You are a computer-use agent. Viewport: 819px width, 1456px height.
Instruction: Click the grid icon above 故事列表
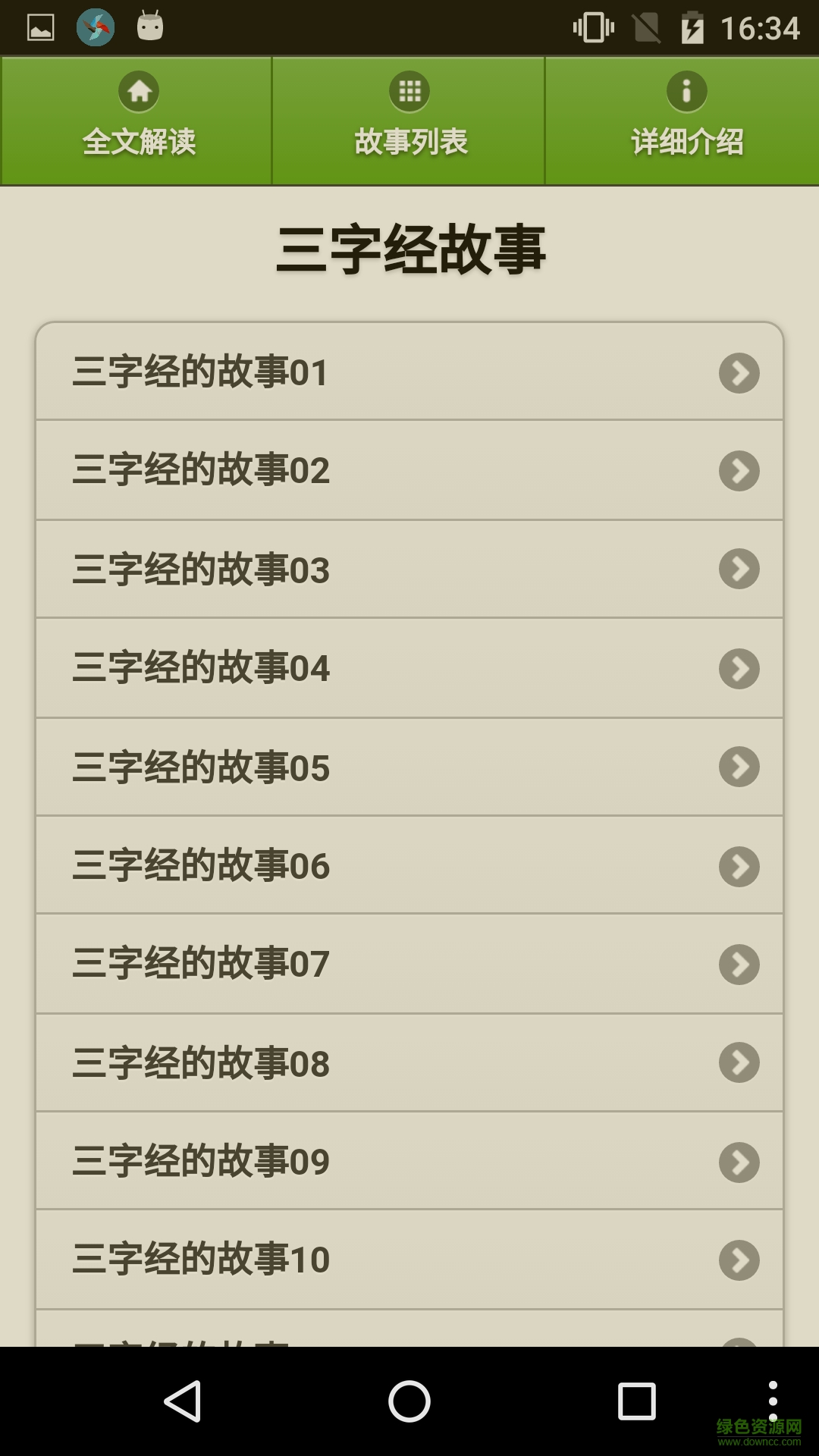pos(409,91)
